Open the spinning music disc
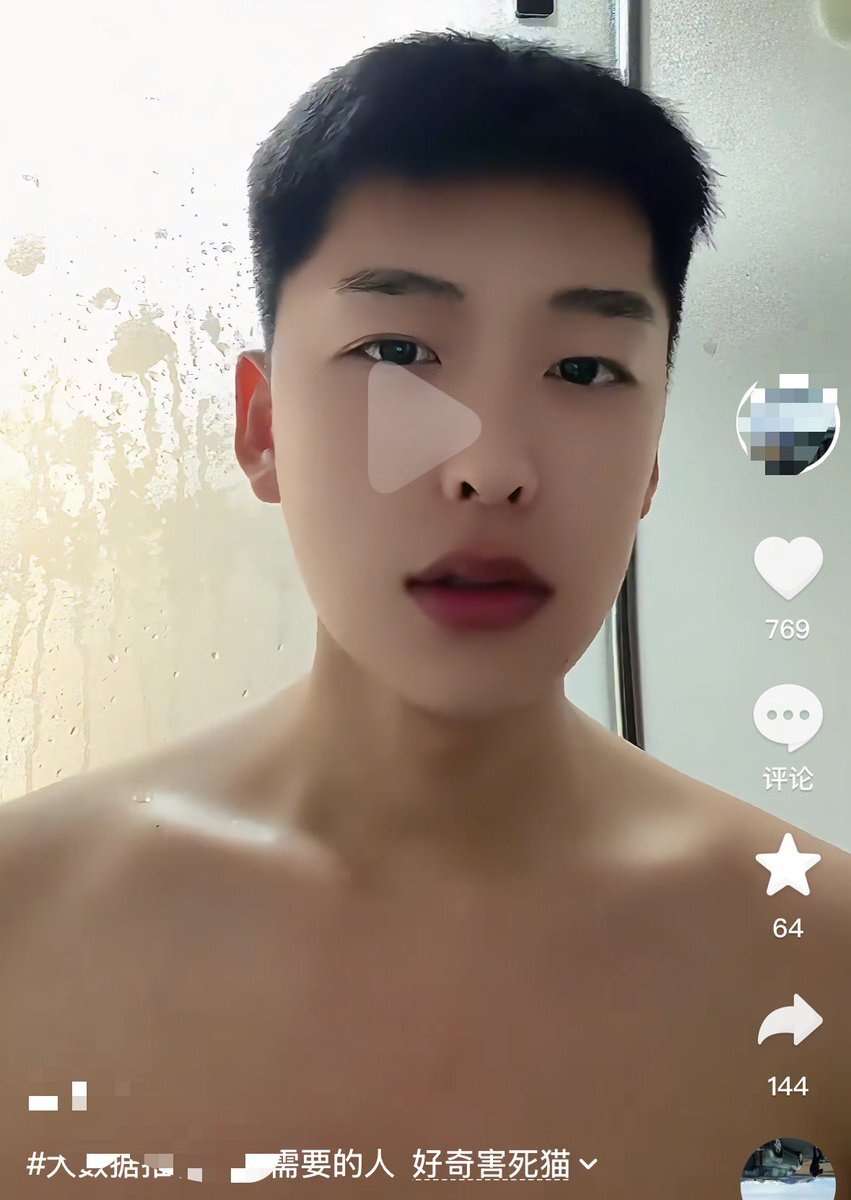Viewport: 851px width, 1200px height. pos(787,1170)
